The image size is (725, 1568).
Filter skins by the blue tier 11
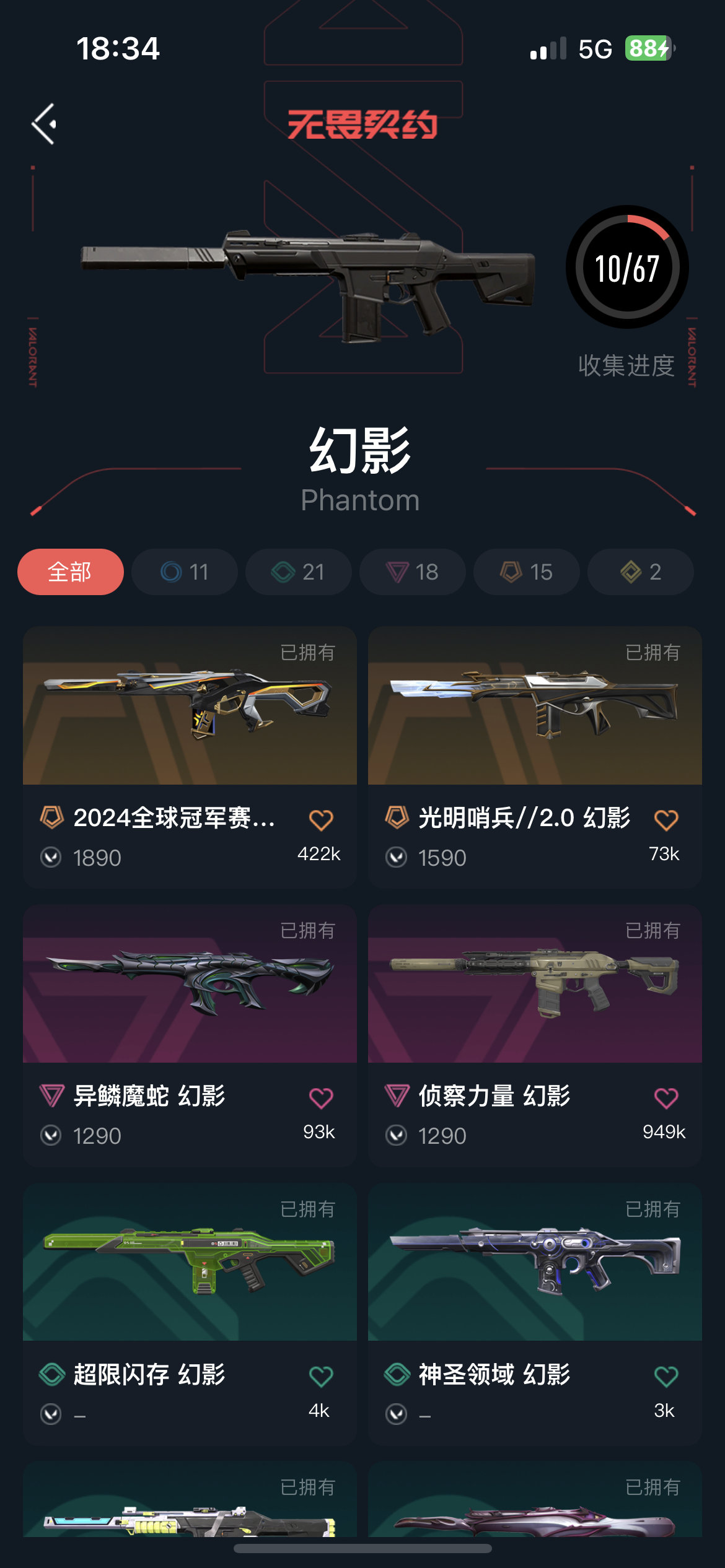tap(184, 572)
